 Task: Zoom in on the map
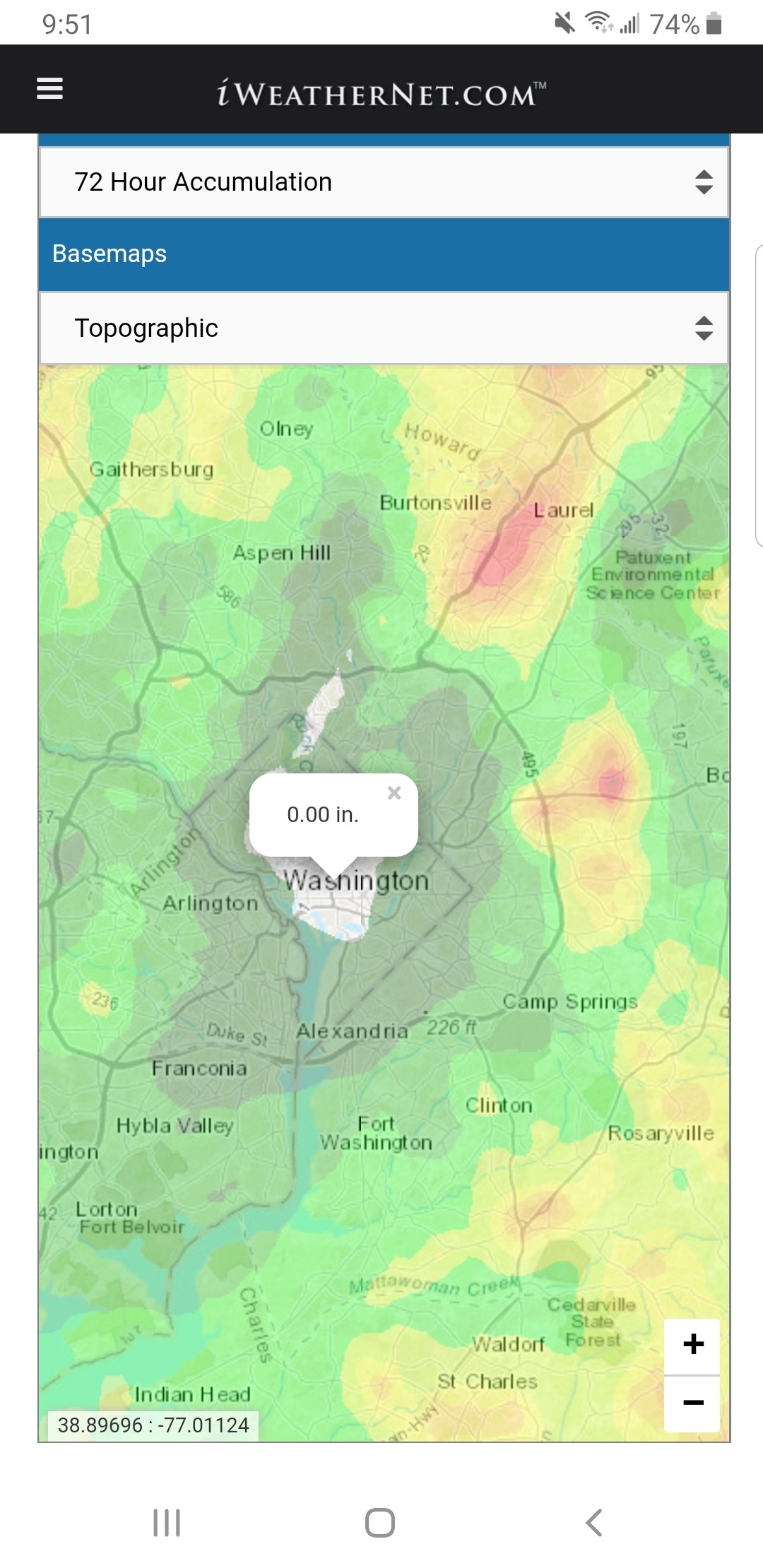click(x=692, y=1346)
